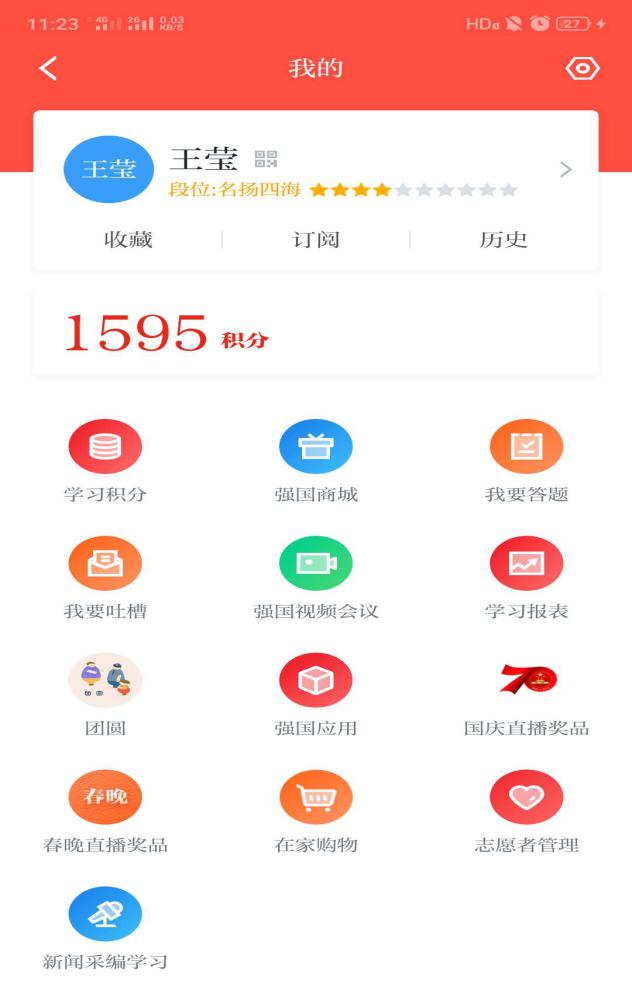Go back using the top-left arrow
Viewport: 632px width, 998px height.
[48, 68]
